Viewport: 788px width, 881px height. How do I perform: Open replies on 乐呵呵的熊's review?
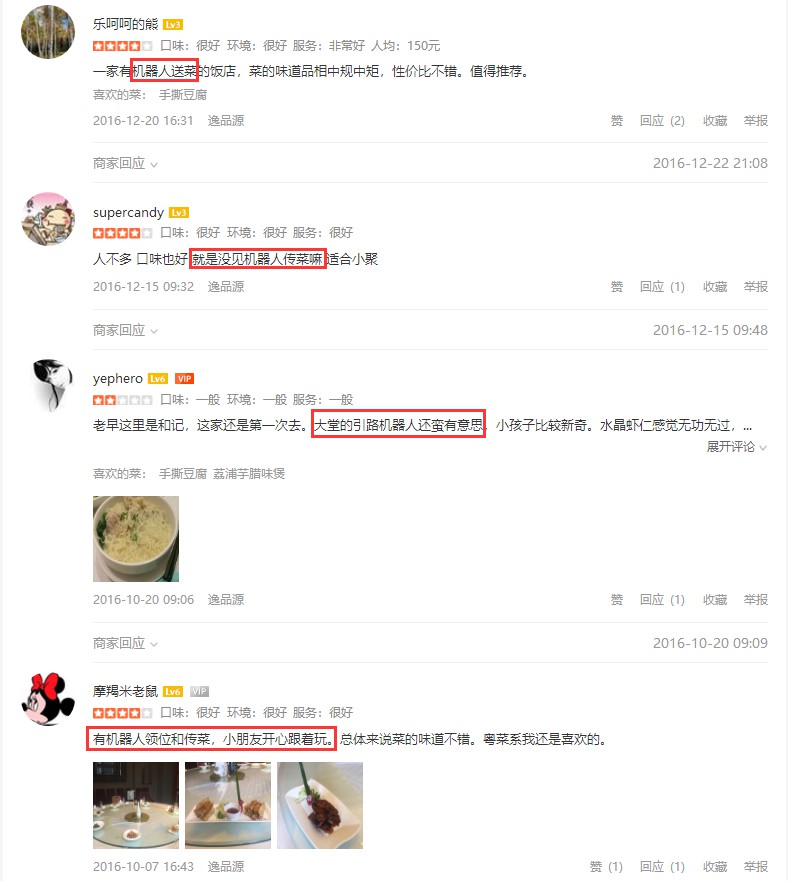point(662,120)
